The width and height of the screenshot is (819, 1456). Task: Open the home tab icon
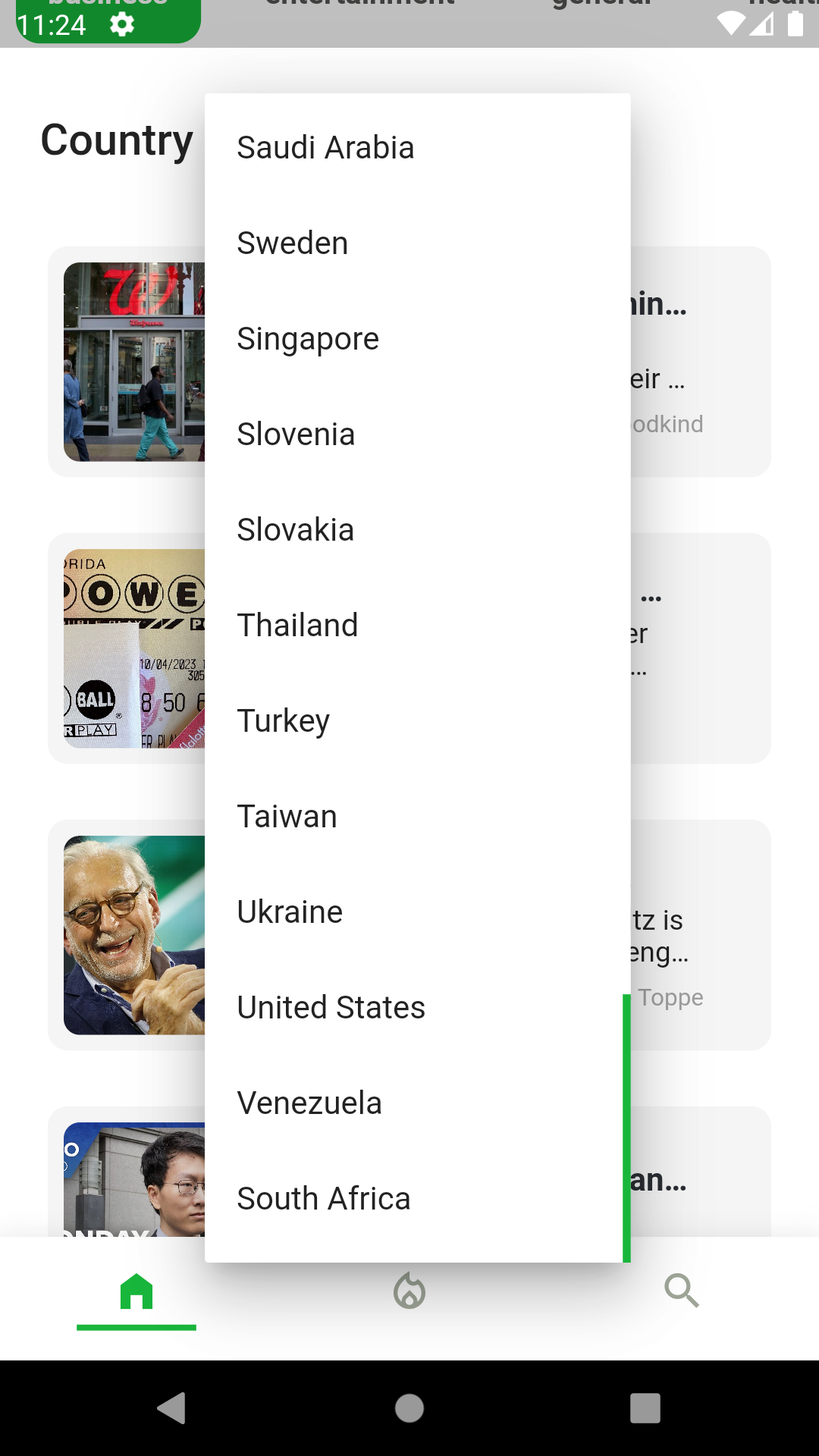135,1289
